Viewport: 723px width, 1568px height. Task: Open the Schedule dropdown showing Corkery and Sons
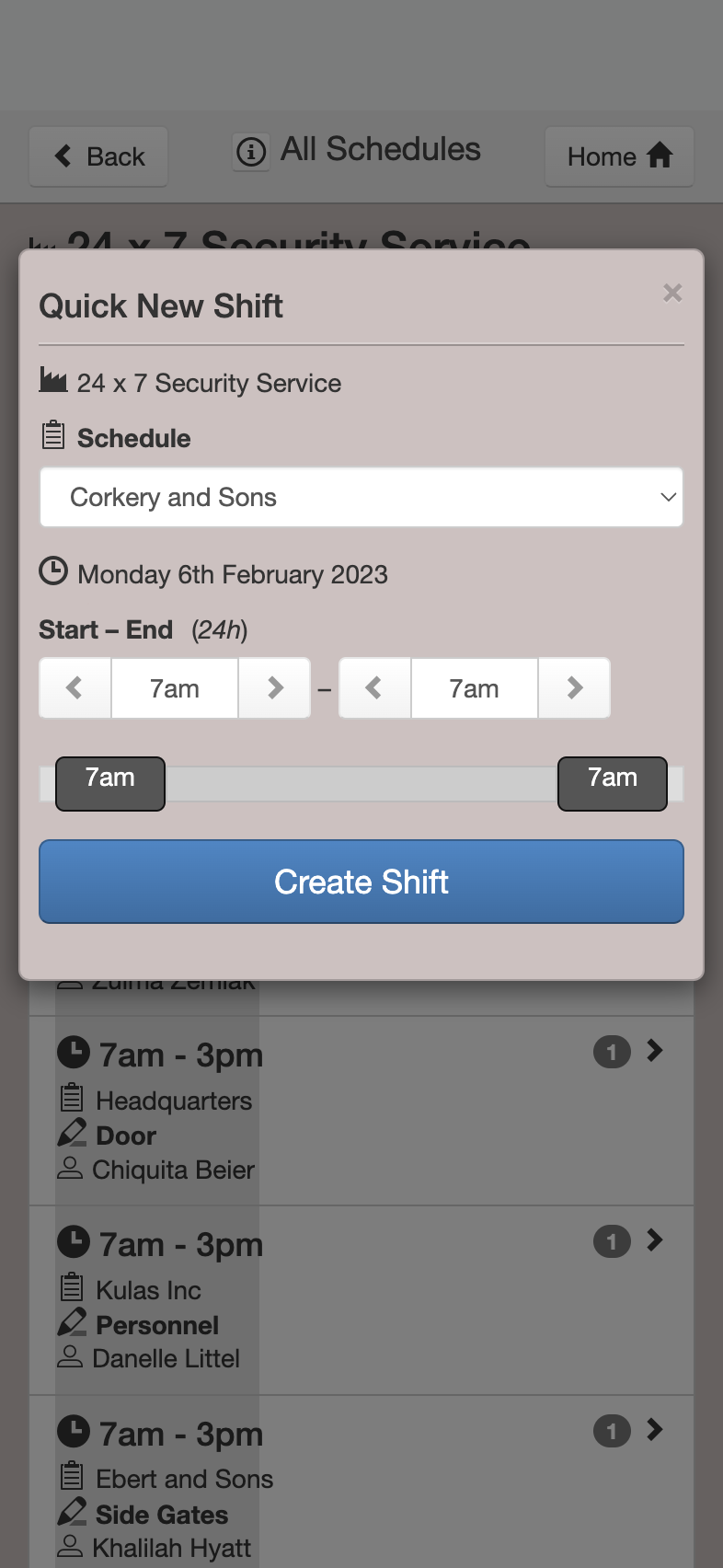tap(361, 497)
